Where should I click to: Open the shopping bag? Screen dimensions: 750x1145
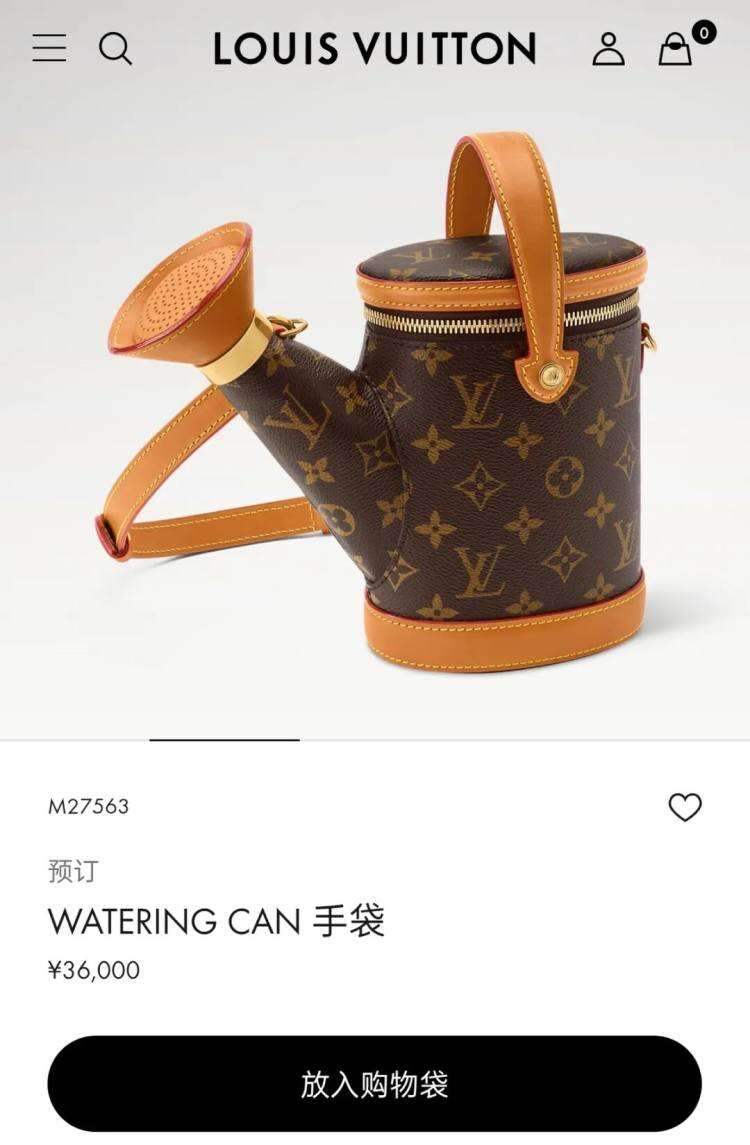(x=676, y=48)
